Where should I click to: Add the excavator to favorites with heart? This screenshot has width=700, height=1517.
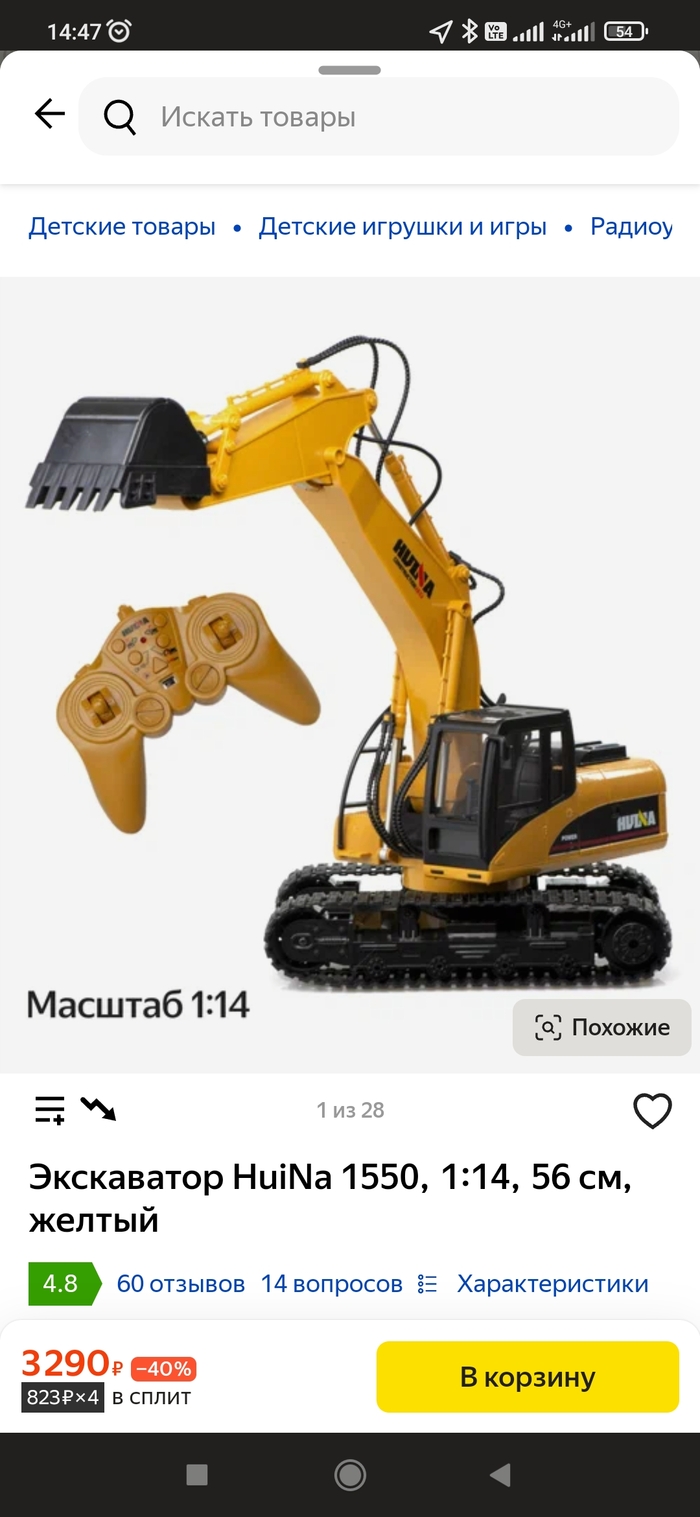pyautogui.click(x=652, y=1110)
